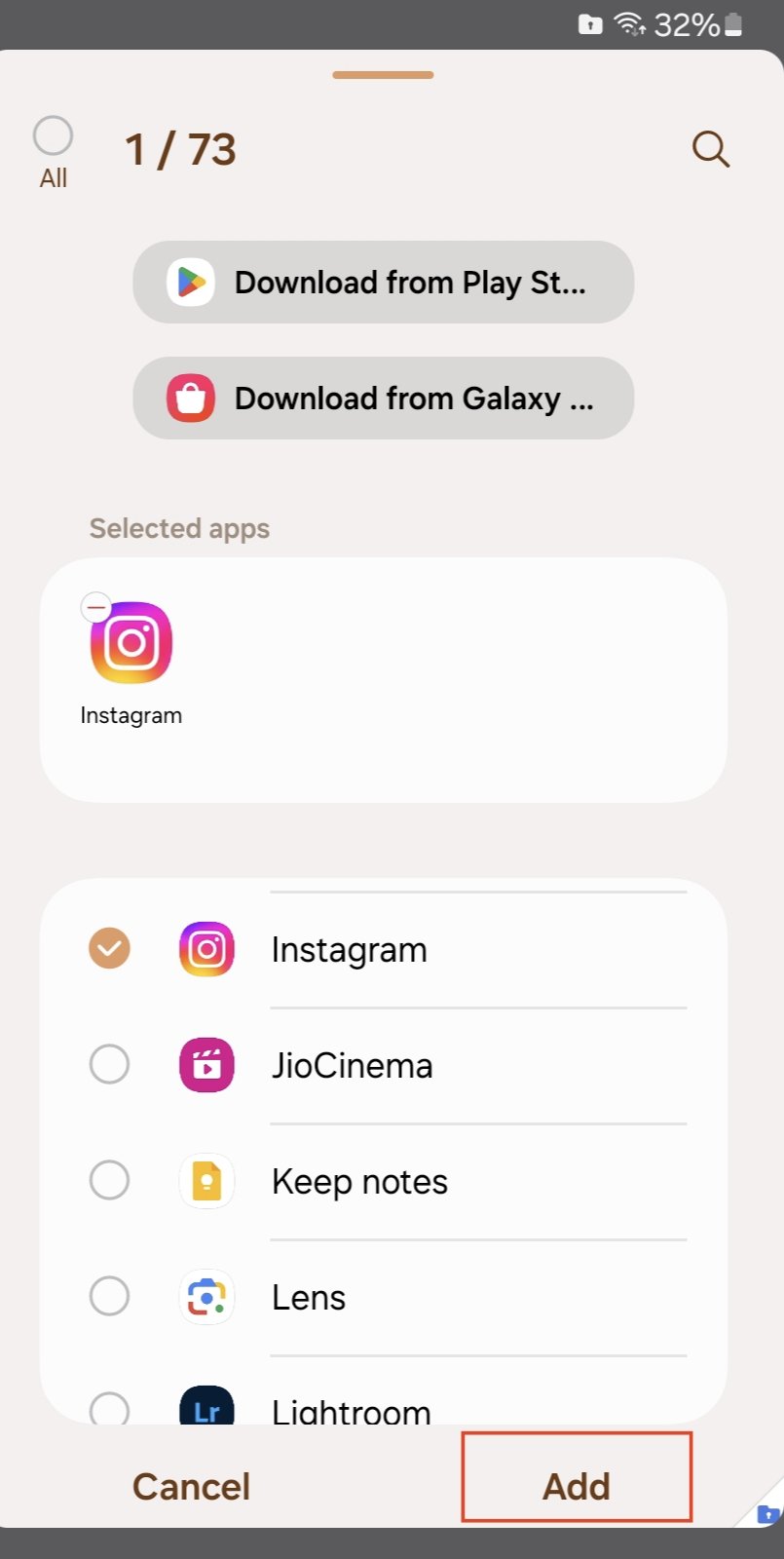This screenshot has height=1559, width=784.
Task: Click the Lightroom app icon
Action: tap(206, 1410)
